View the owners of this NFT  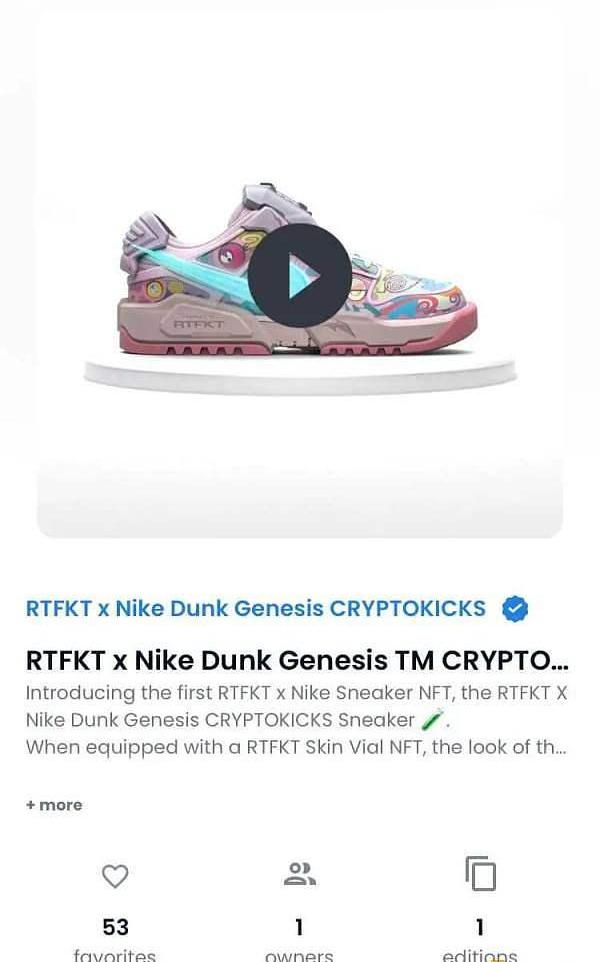(299, 874)
